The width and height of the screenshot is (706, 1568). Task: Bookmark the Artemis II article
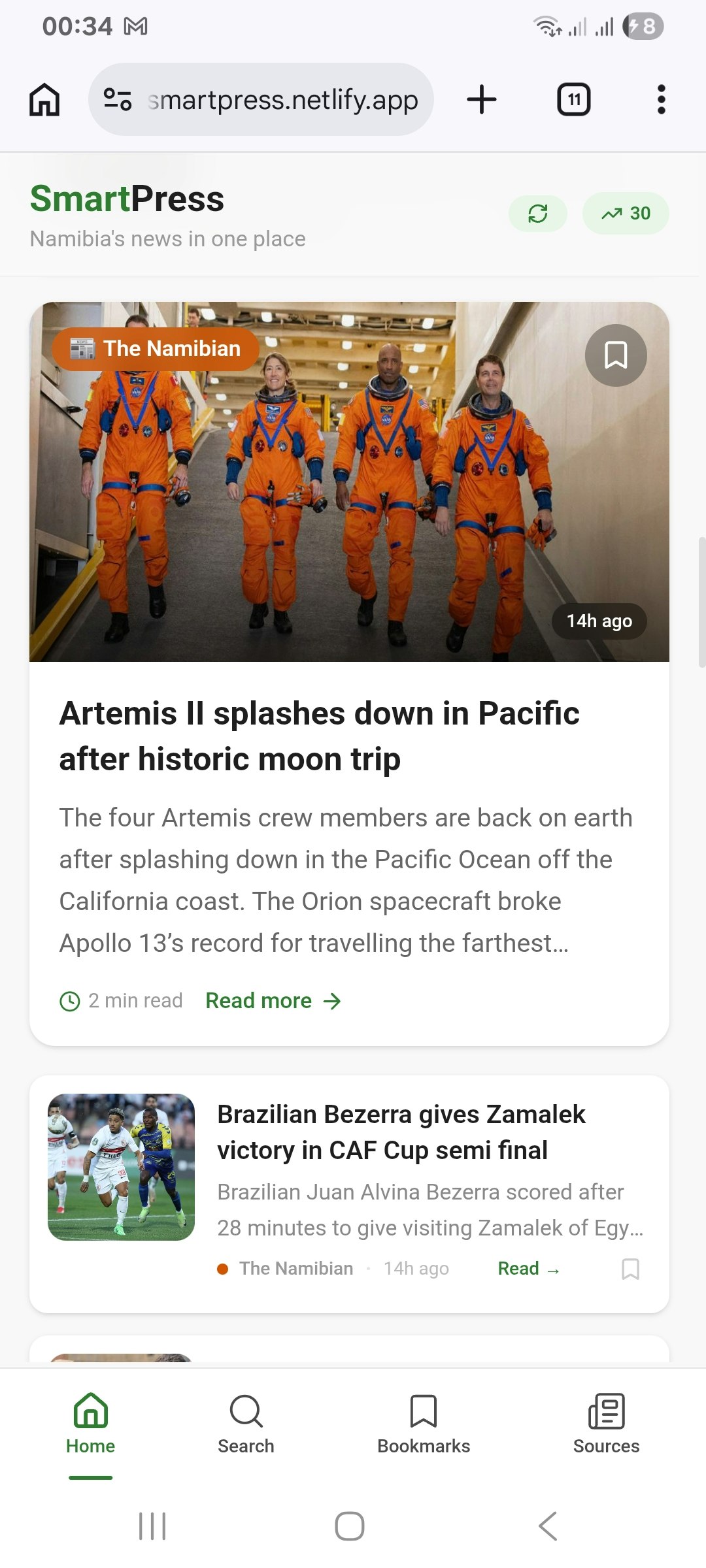tap(615, 355)
